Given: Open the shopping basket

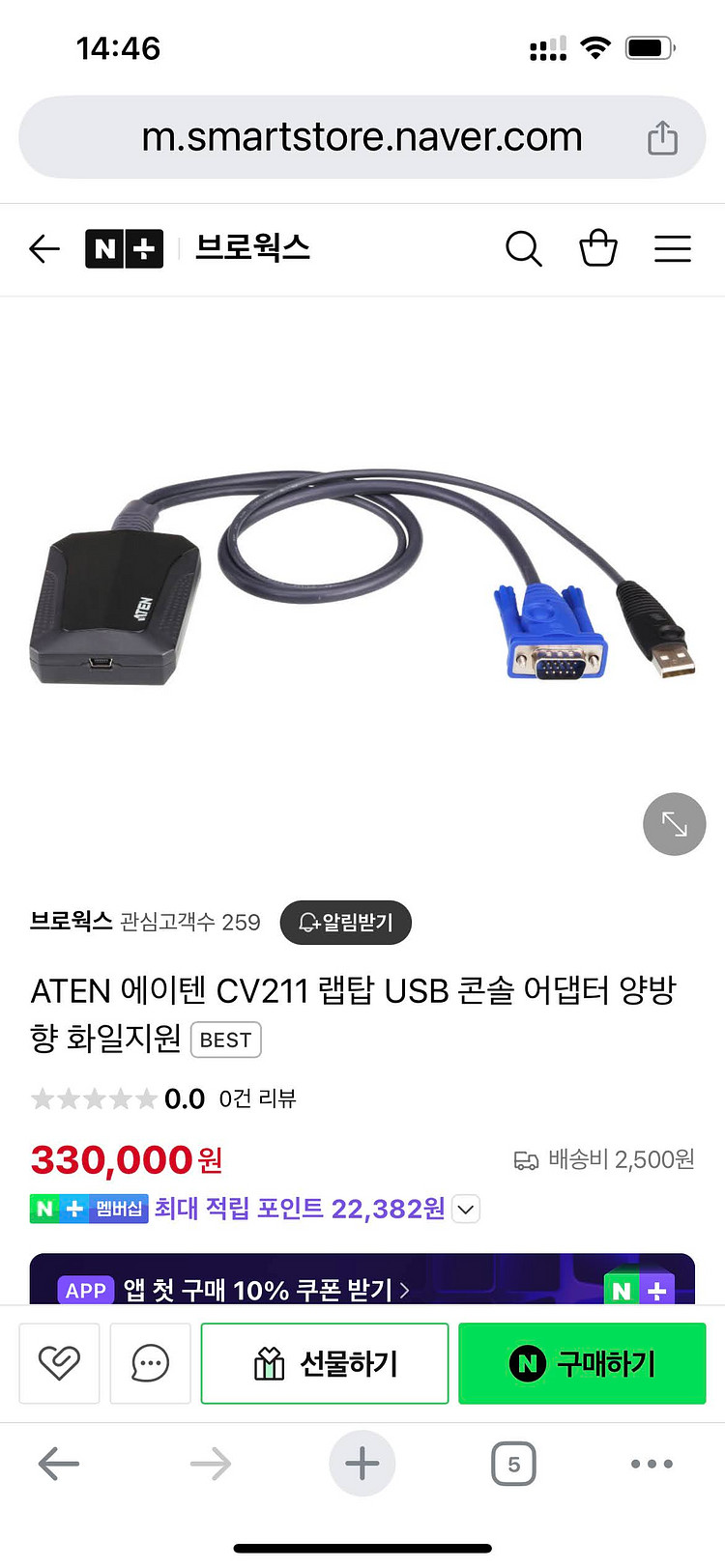Looking at the screenshot, I should click(598, 248).
